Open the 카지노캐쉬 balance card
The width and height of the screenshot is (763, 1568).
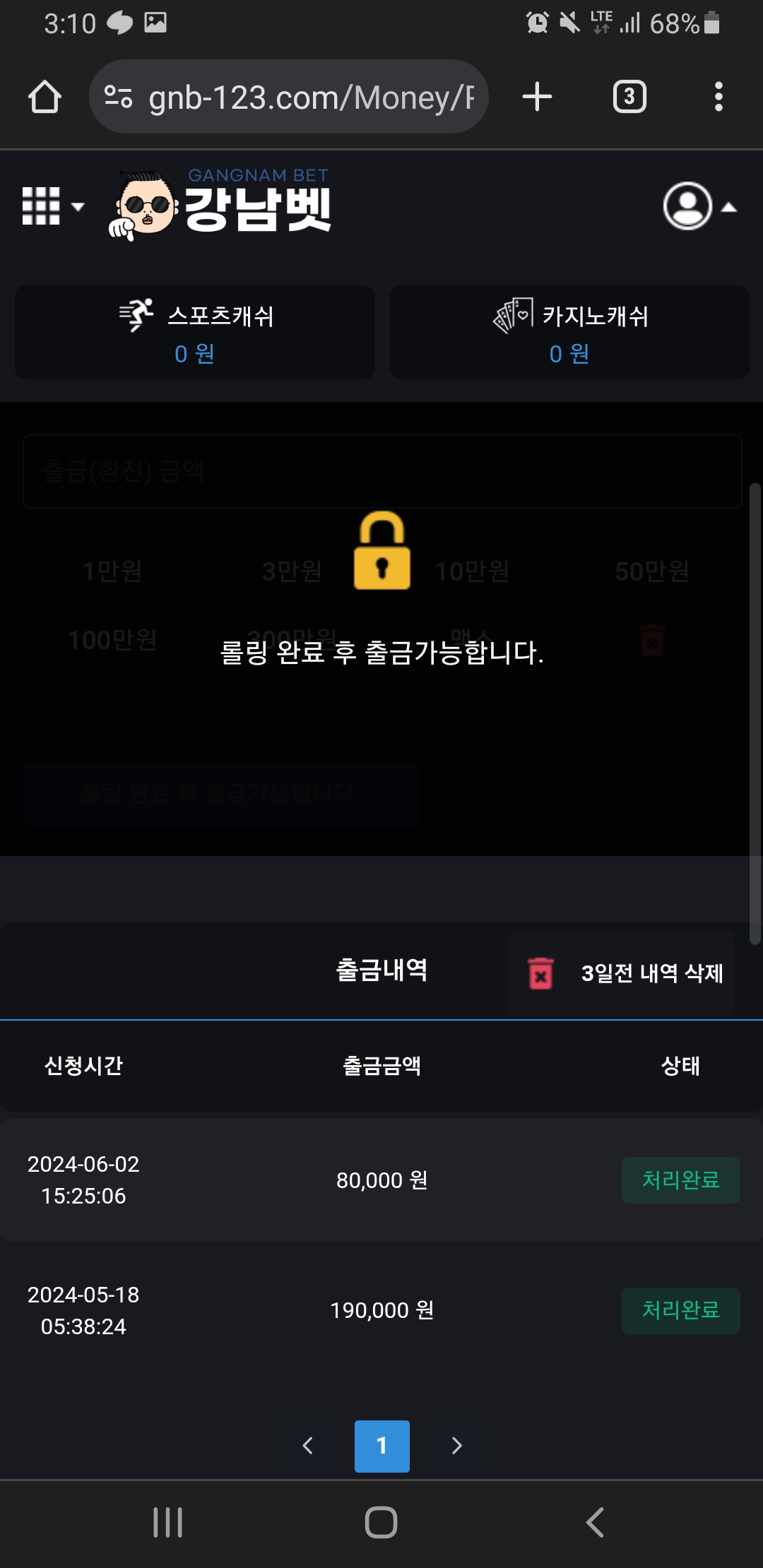(x=569, y=332)
